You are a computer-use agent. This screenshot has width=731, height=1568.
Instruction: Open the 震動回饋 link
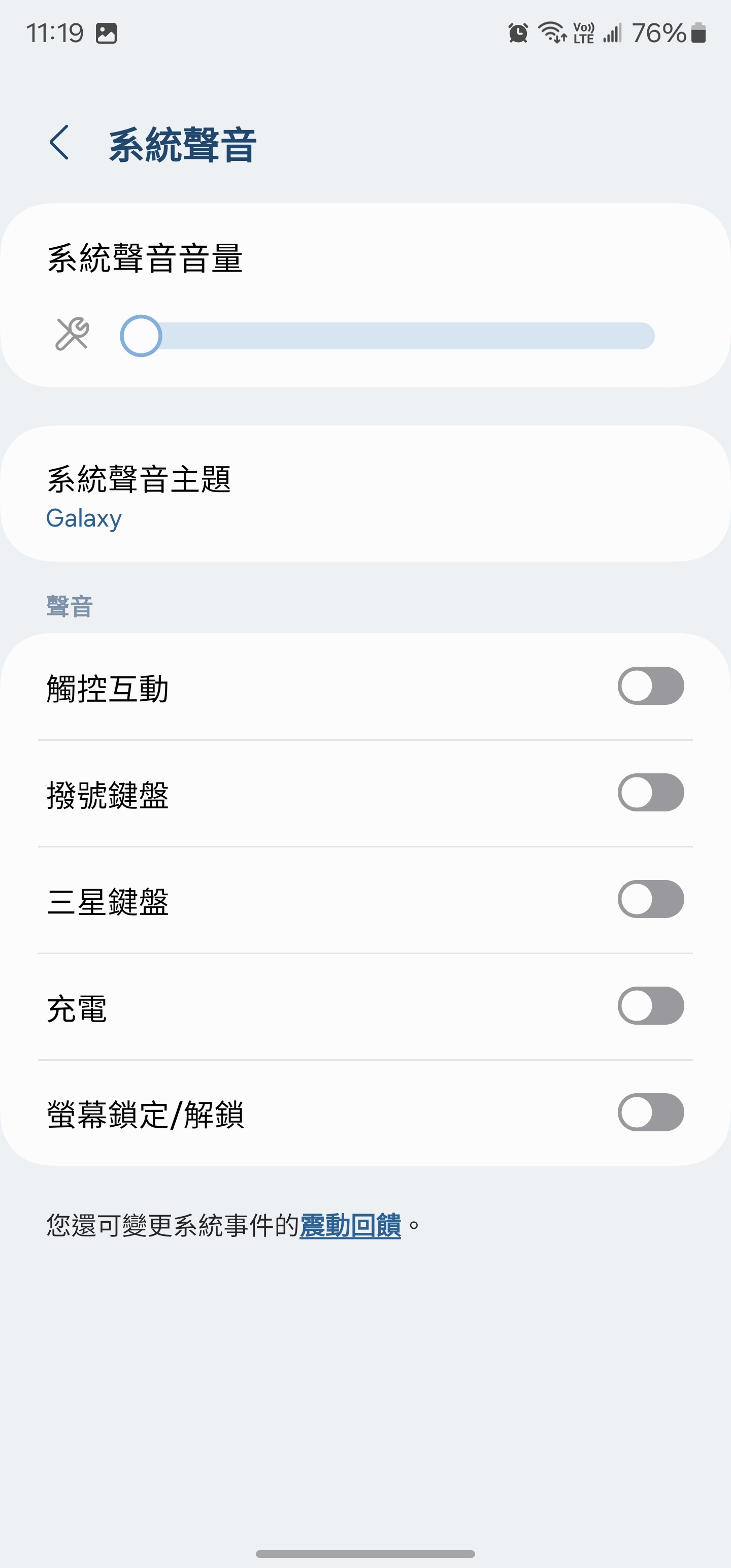coord(350,1225)
